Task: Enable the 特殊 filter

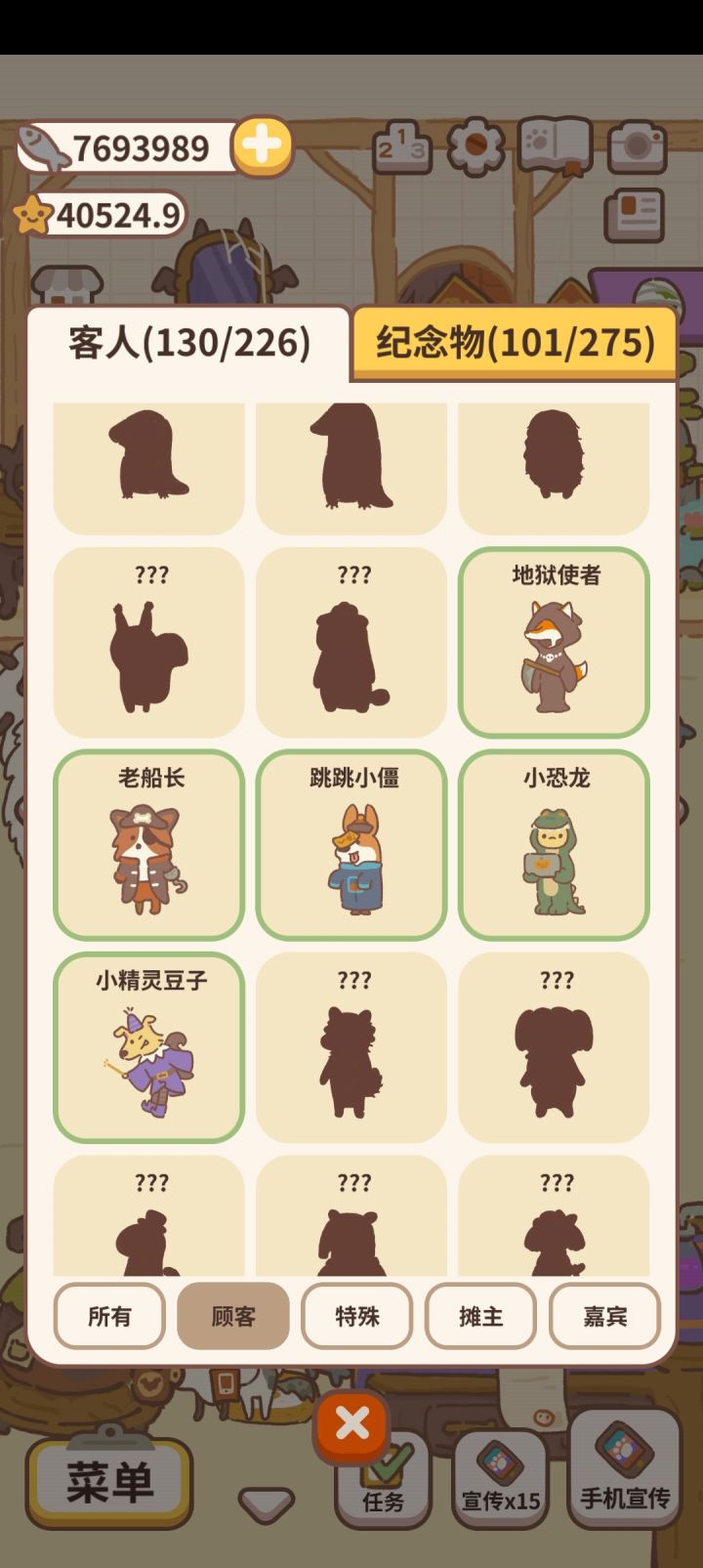Action: (356, 1317)
